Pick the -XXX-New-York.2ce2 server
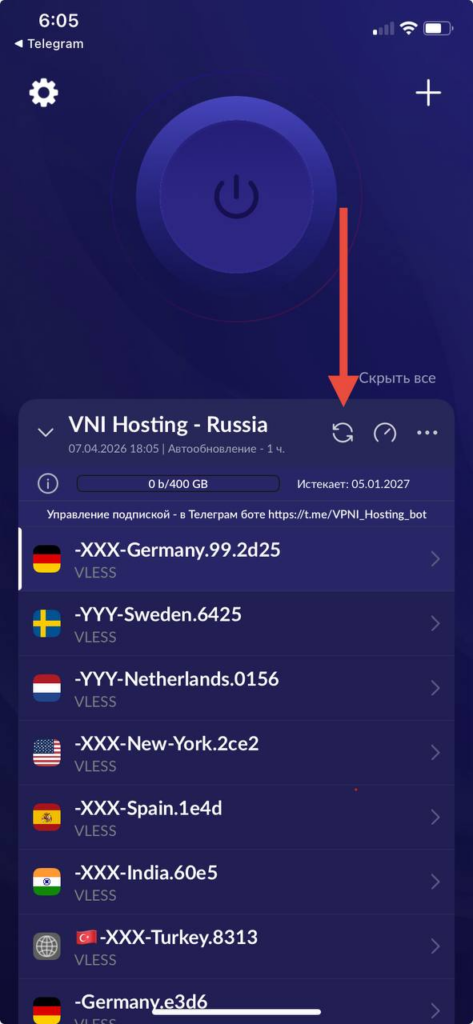473x1024 pixels. 236,753
